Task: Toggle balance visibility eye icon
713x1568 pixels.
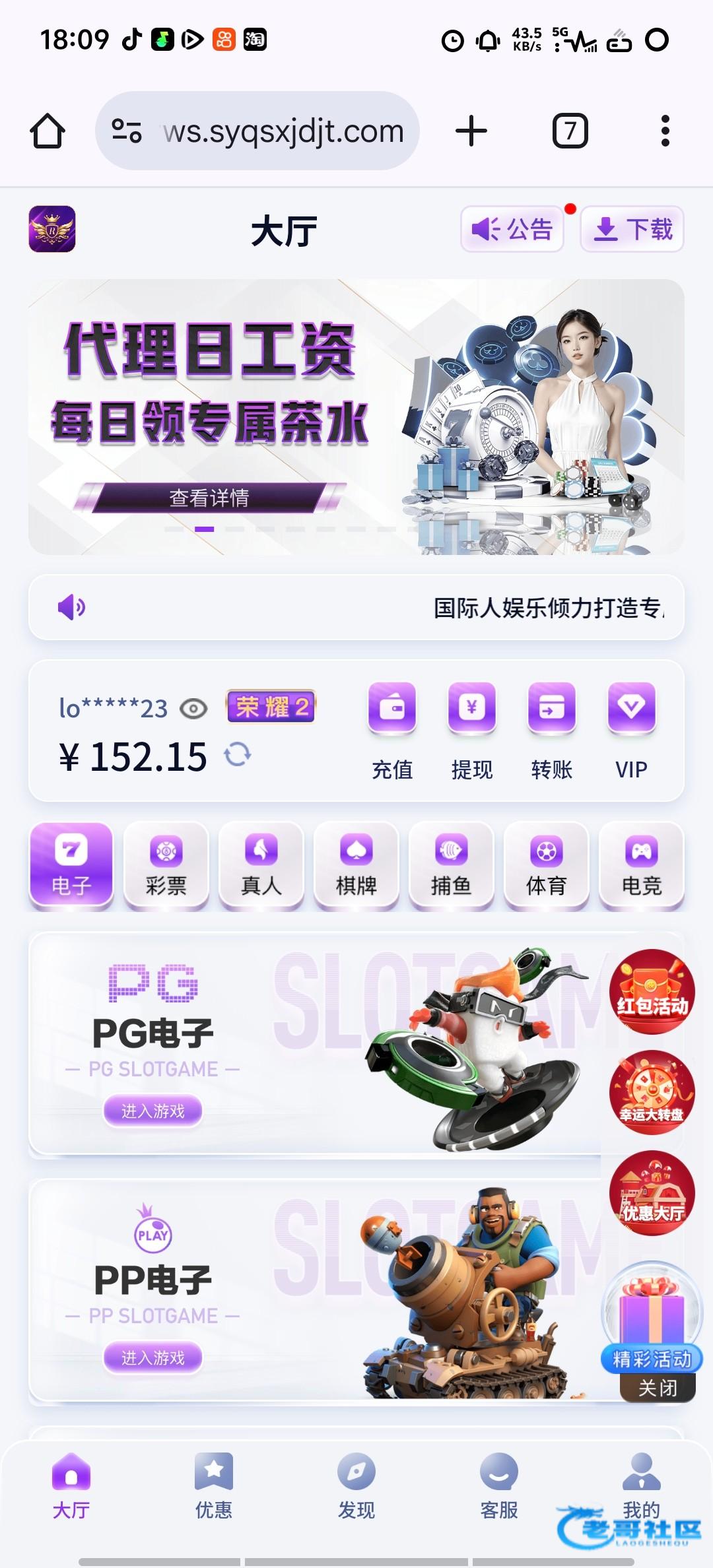Action: point(193,709)
